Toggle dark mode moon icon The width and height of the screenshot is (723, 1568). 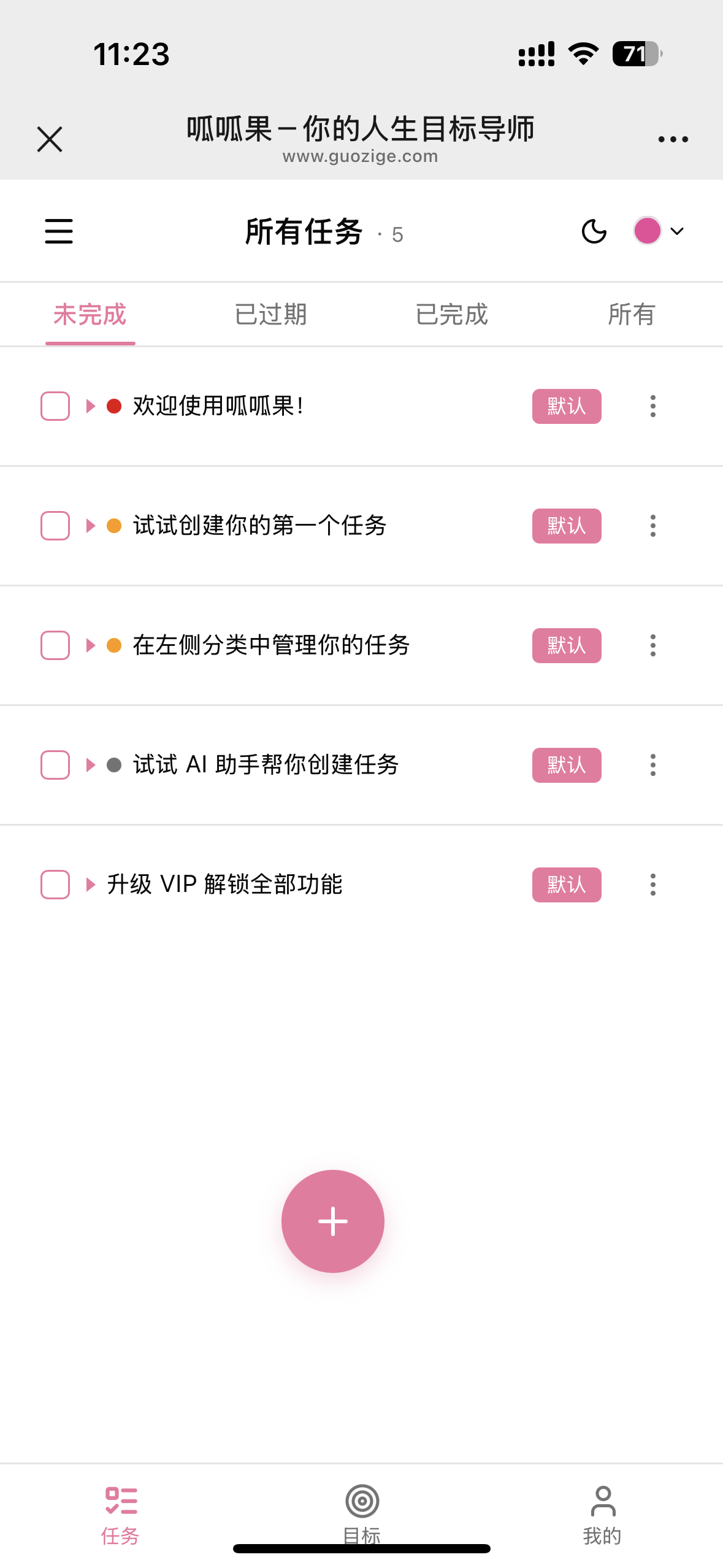tap(594, 231)
